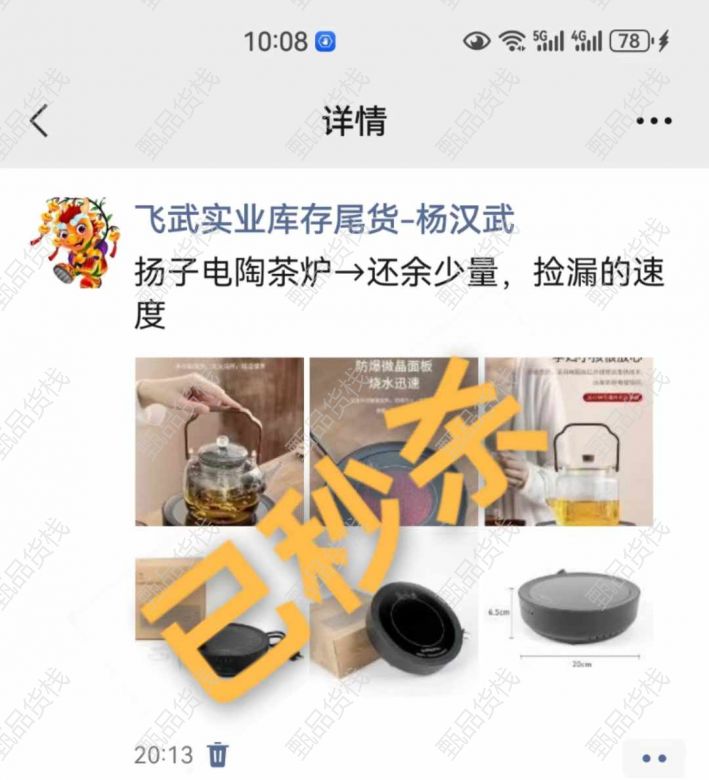View the 防爆微晶面板 product photo
This screenshot has height=780, width=709.
point(393,441)
